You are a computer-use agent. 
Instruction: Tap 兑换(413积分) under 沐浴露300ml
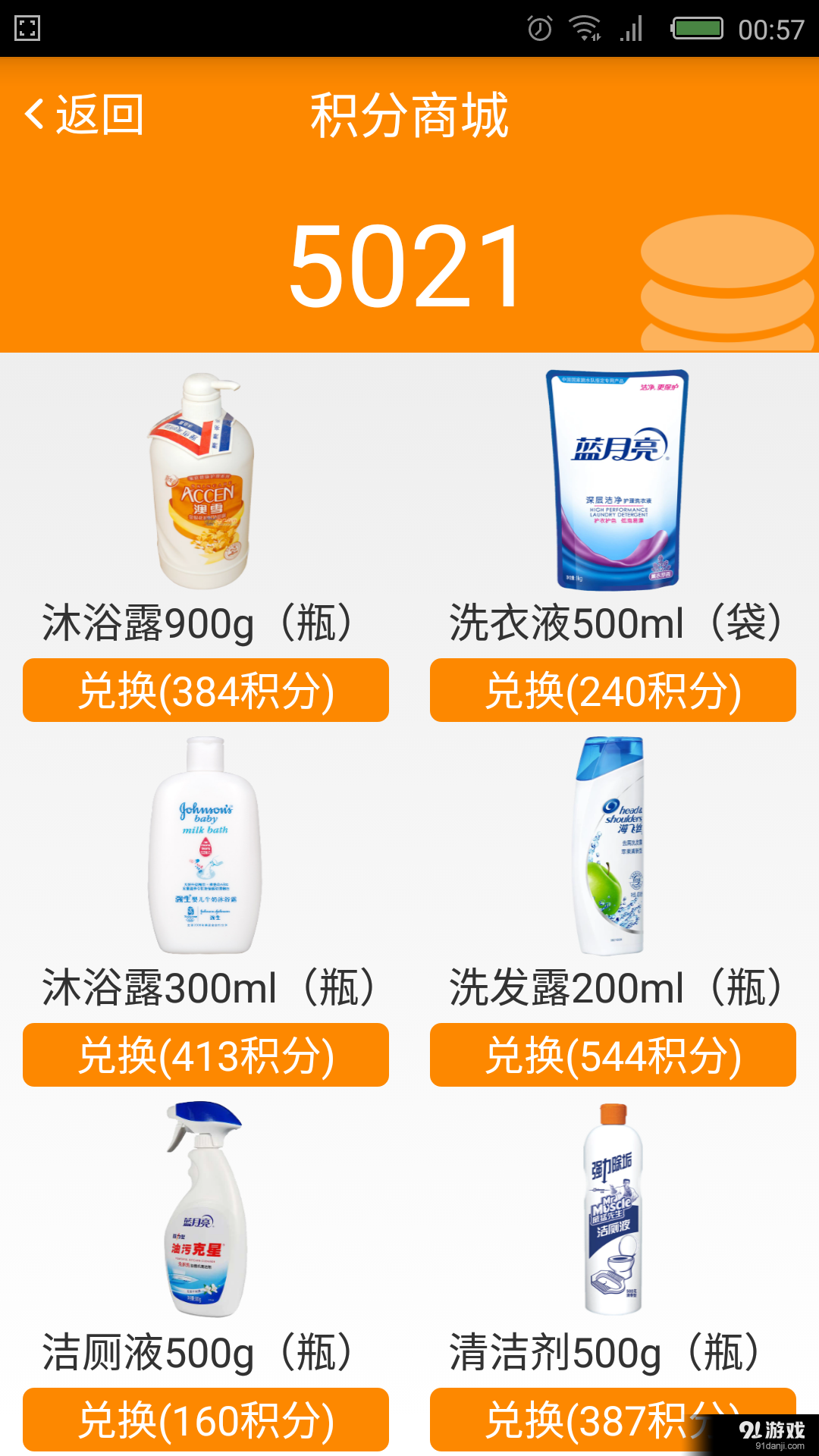(205, 1056)
